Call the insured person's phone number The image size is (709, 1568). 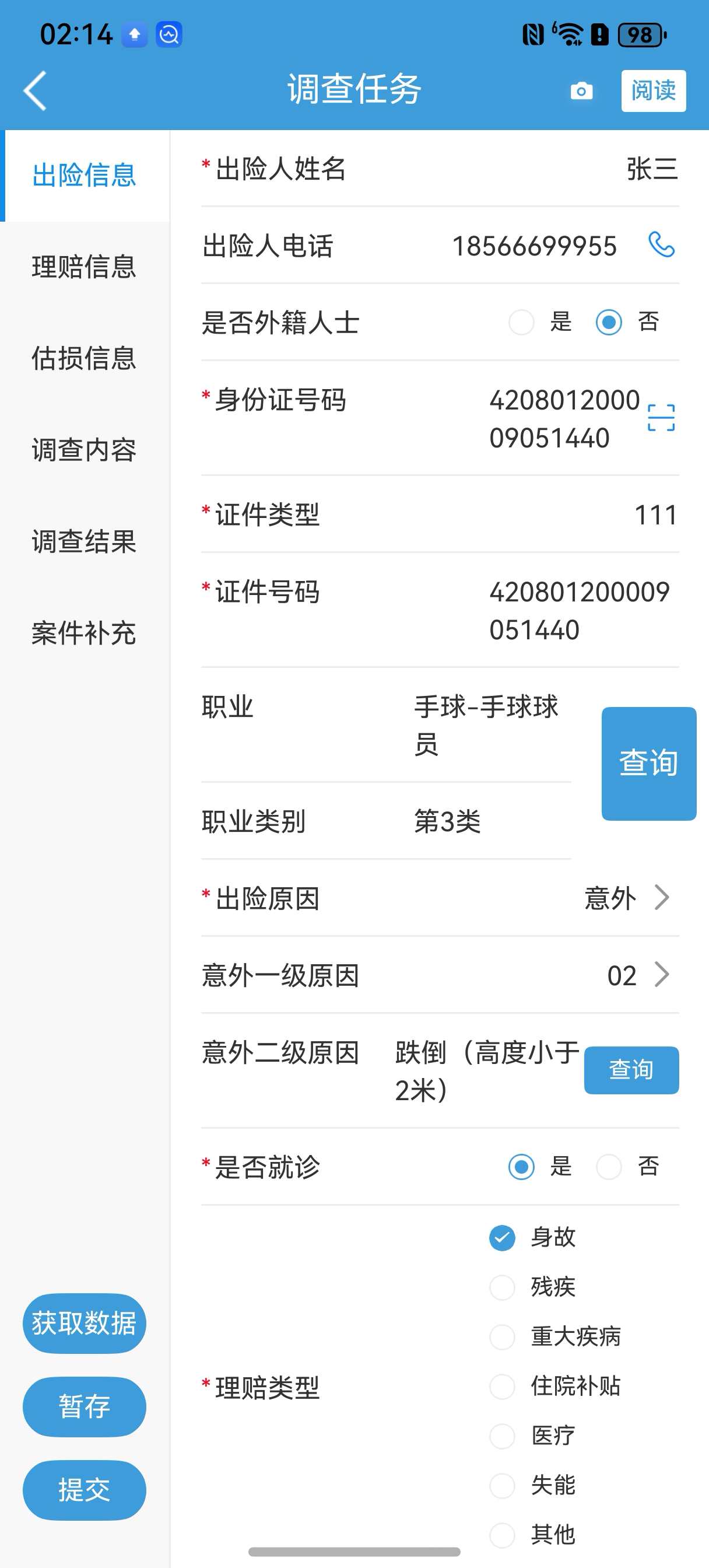(662, 244)
